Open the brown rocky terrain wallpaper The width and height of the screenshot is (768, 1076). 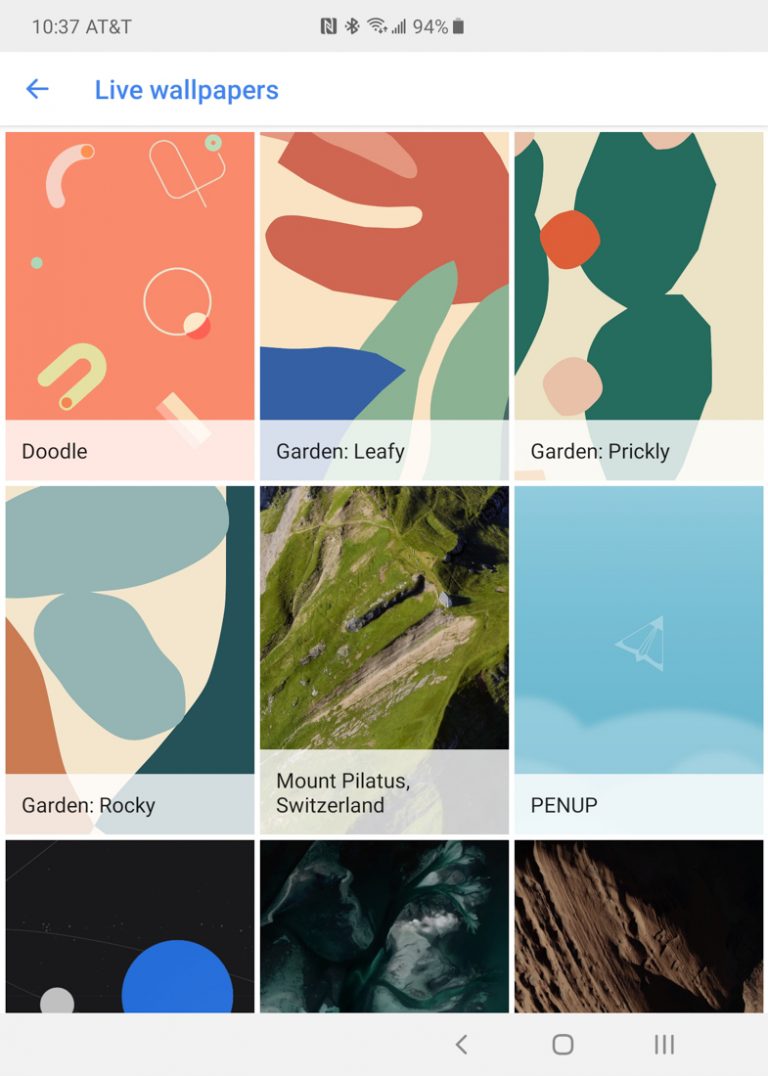[x=638, y=925]
